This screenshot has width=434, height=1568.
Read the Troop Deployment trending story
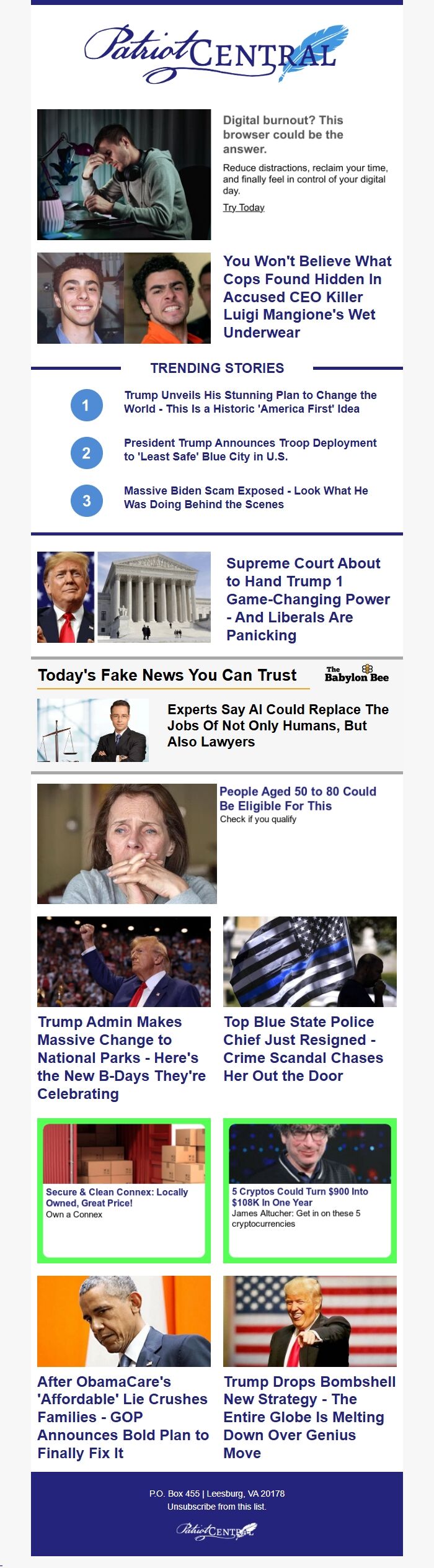(x=250, y=450)
